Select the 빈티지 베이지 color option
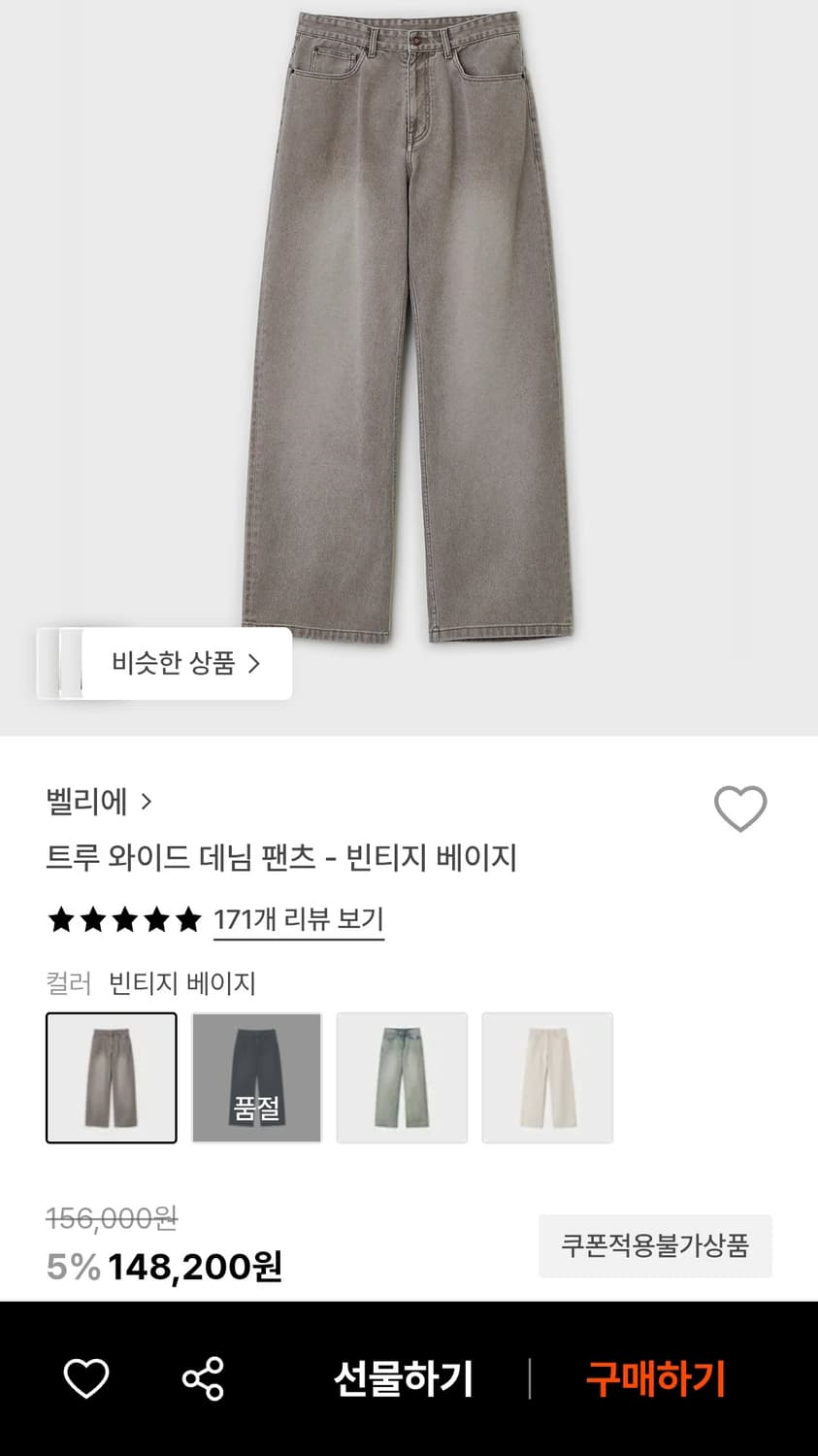 pos(111,1078)
